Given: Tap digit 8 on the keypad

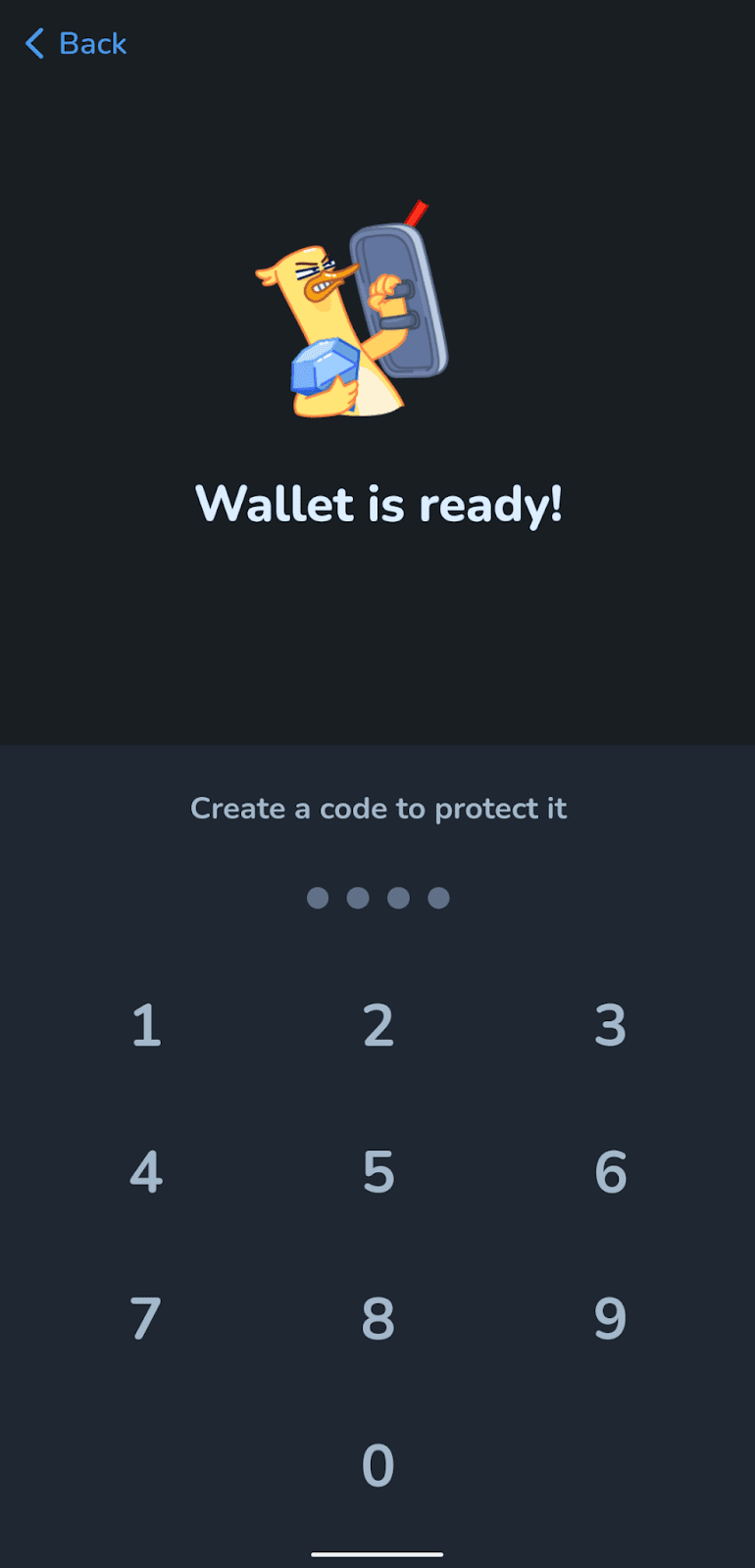Looking at the screenshot, I should click(378, 1318).
